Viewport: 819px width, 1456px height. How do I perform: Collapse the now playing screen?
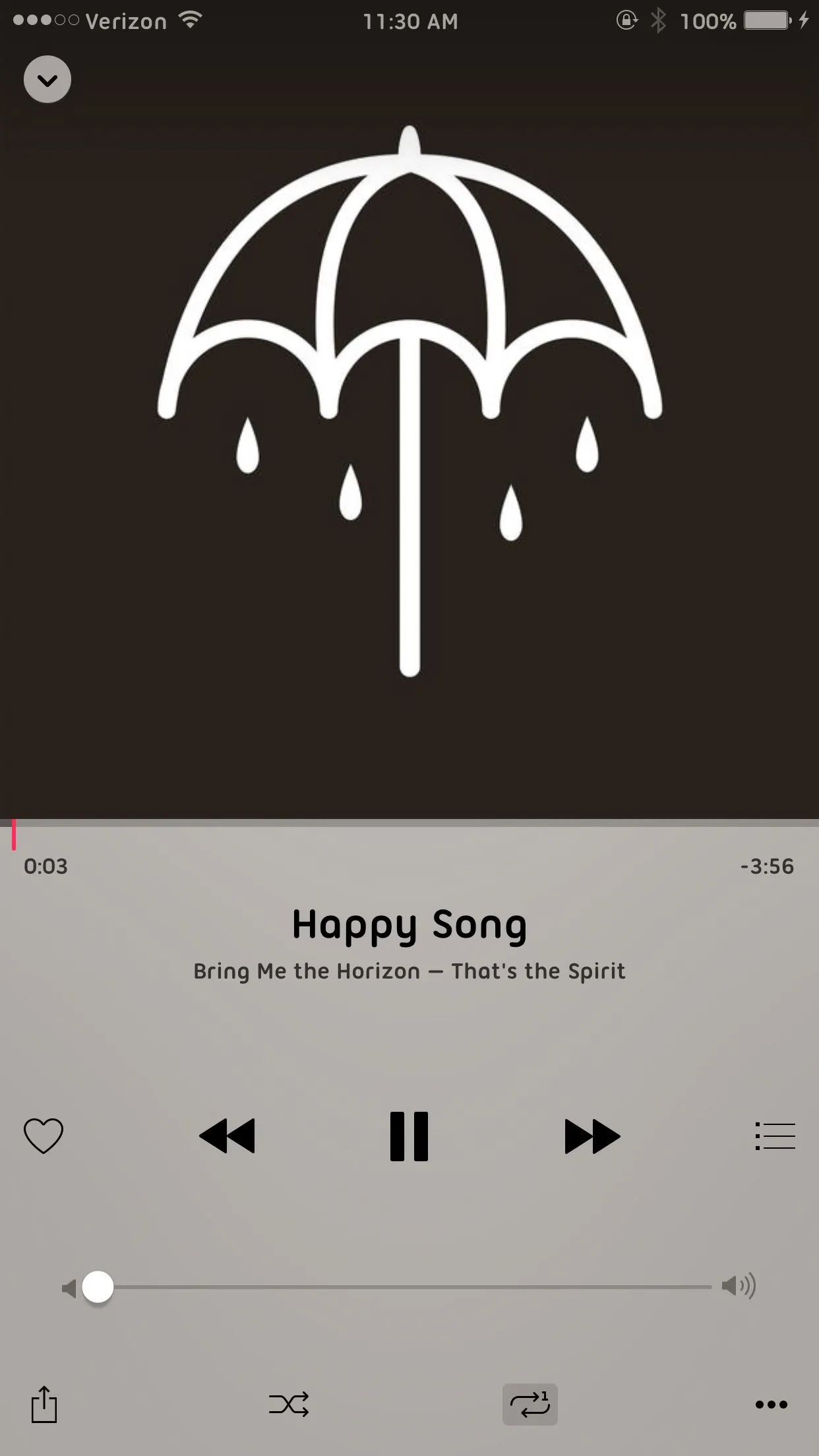(47, 80)
